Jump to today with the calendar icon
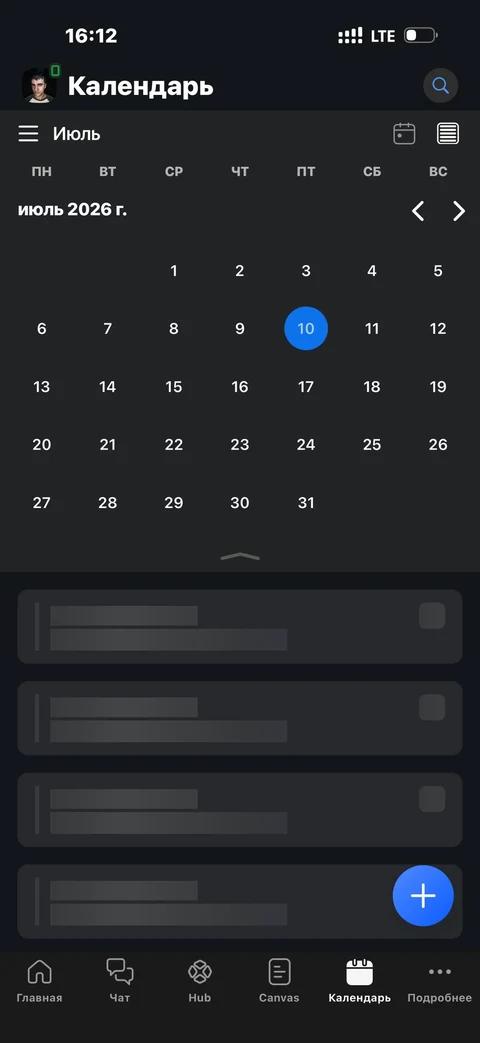480x1043 pixels. tap(404, 134)
